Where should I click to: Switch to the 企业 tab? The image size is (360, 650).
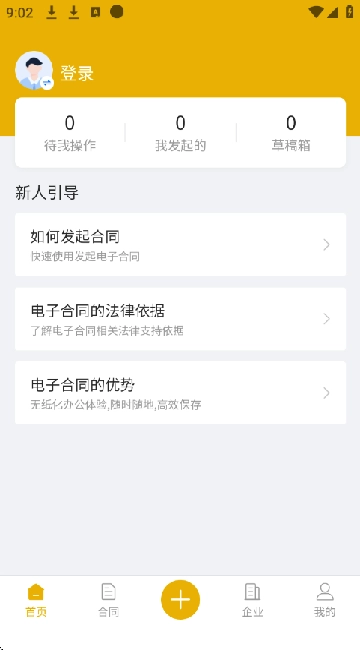[x=252, y=600]
